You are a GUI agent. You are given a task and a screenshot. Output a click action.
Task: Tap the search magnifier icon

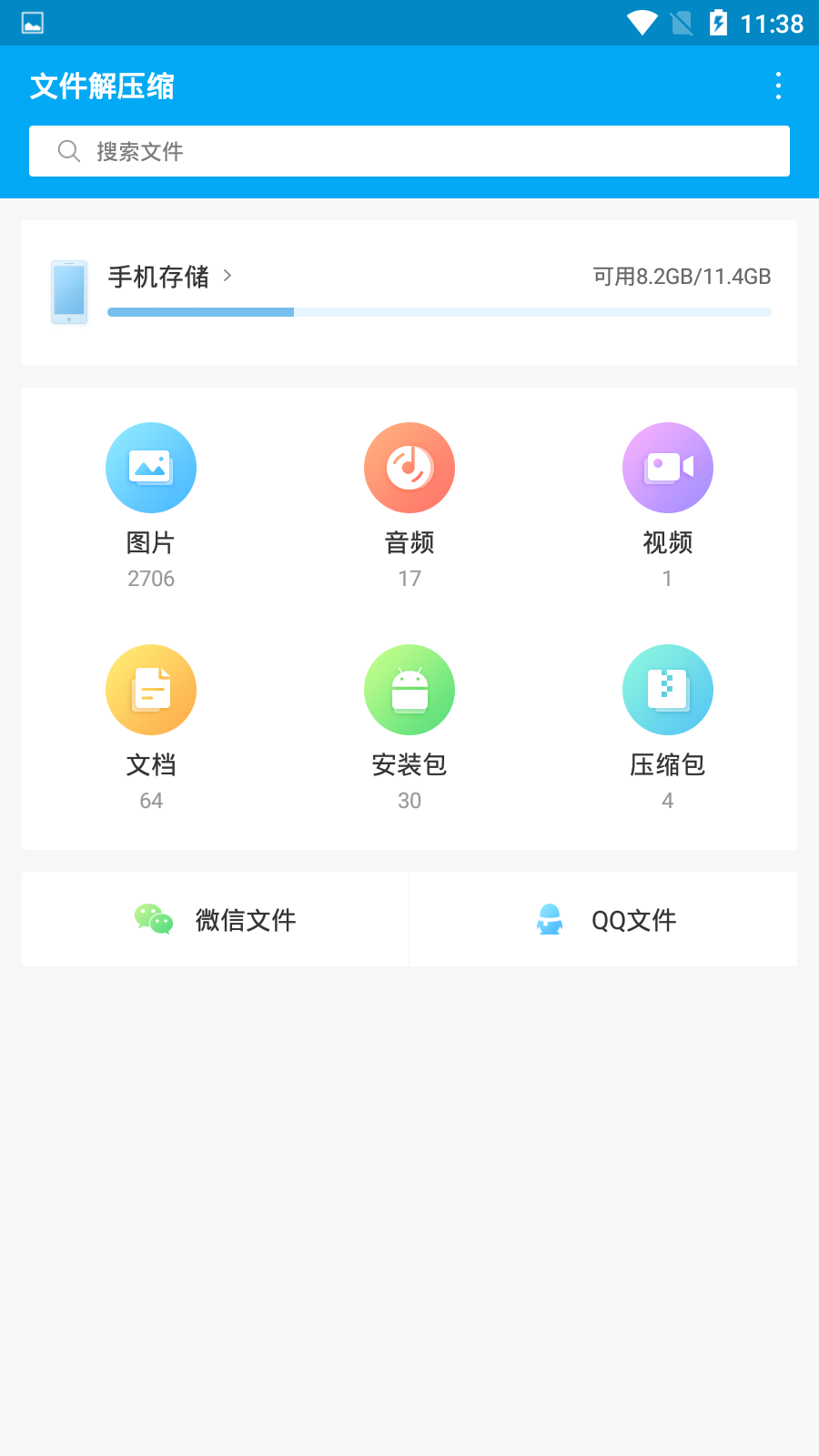(69, 151)
